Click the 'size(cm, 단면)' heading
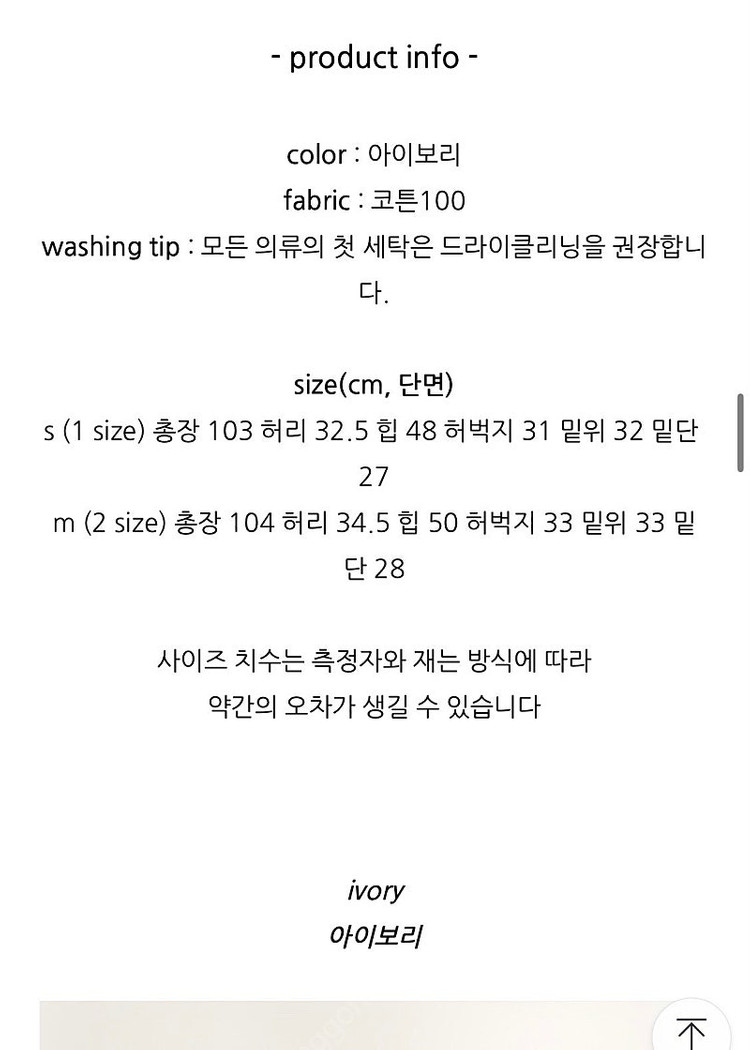Image resolution: width=750 pixels, height=1050 pixels. pos(374,382)
